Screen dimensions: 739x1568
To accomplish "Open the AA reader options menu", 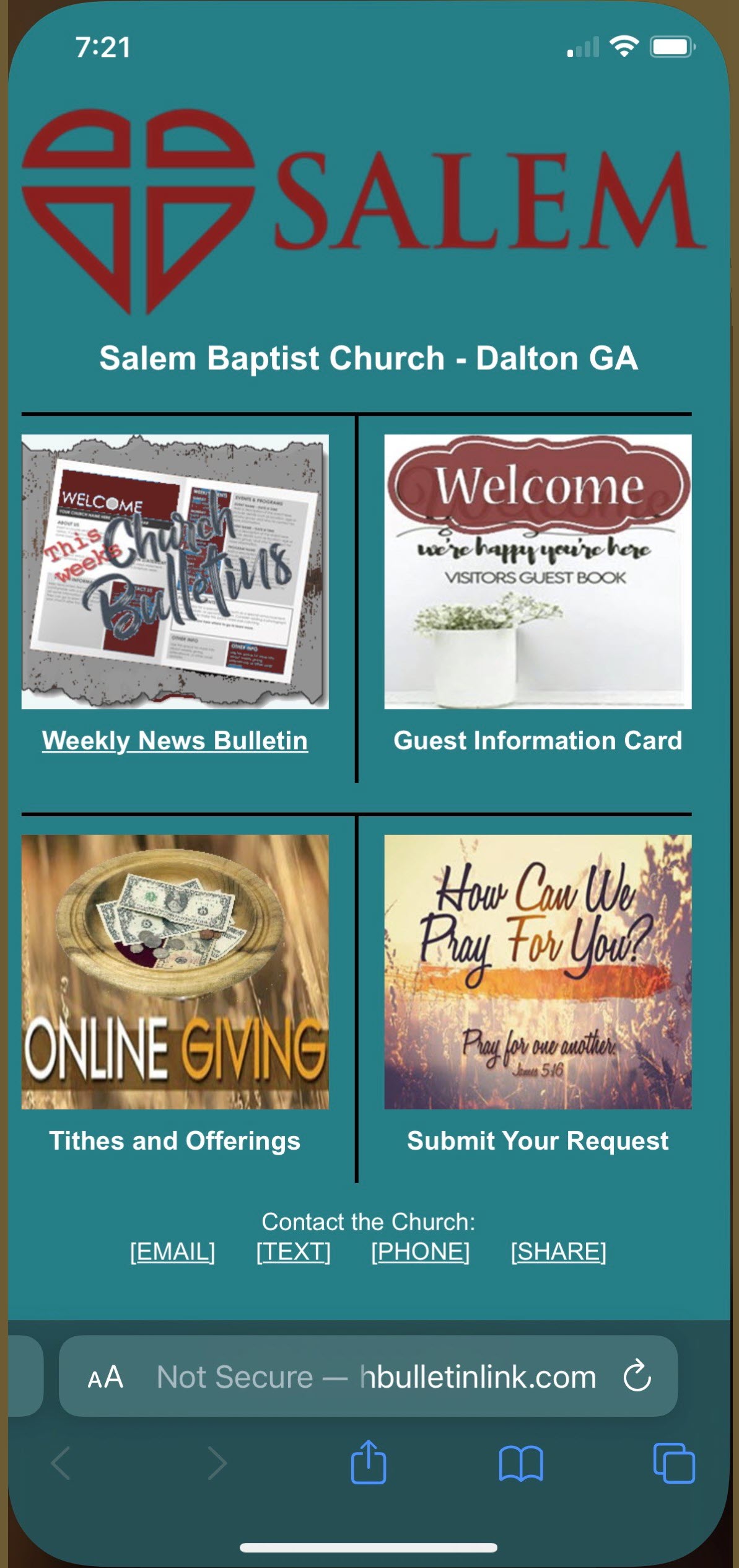I will point(105,1376).
